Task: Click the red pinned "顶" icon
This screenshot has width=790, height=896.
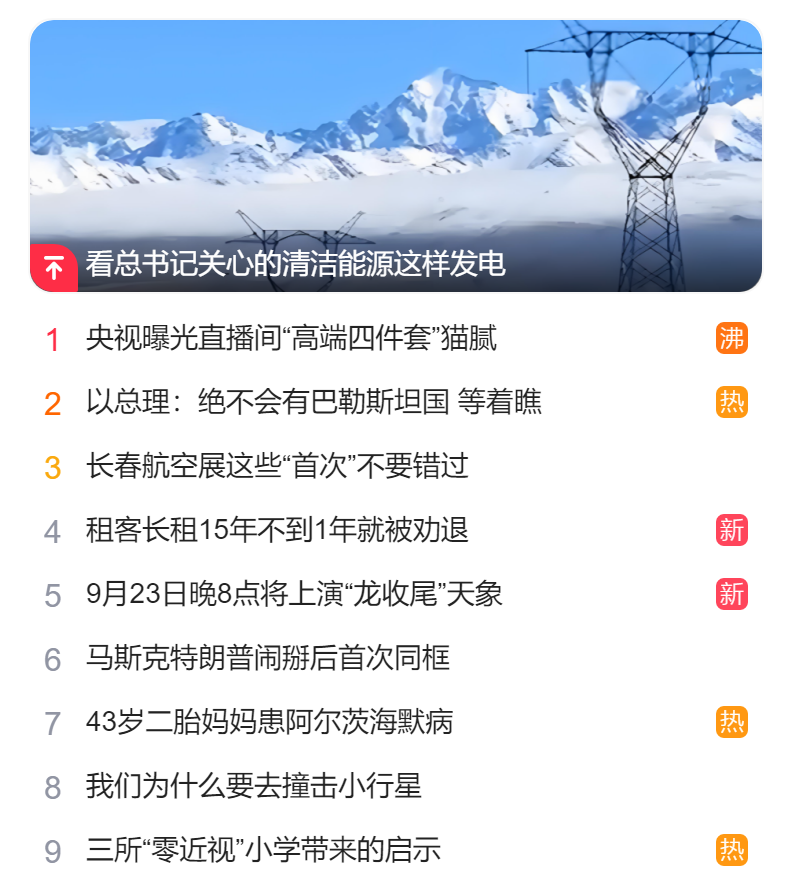Action: [x=55, y=266]
